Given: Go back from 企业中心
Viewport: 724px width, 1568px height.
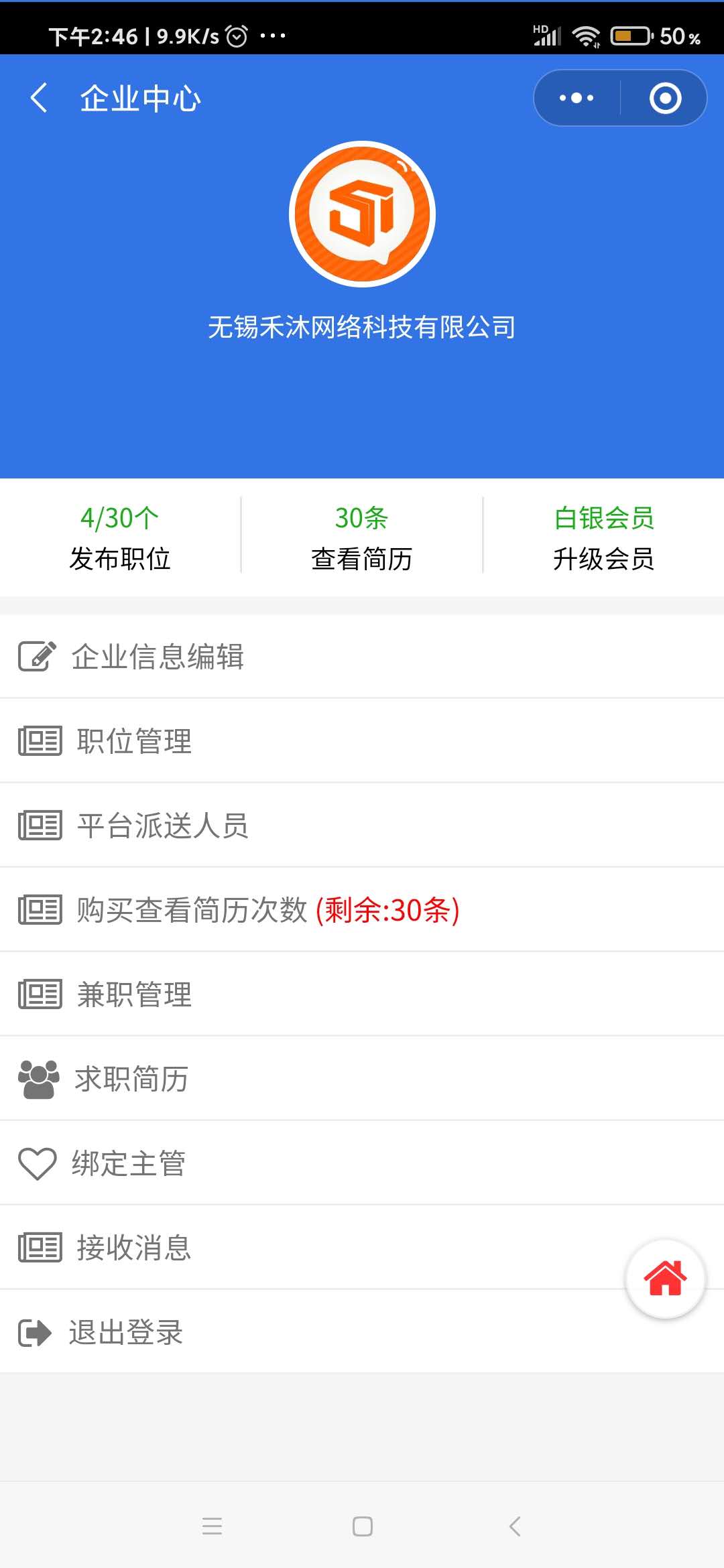Looking at the screenshot, I should point(39,98).
